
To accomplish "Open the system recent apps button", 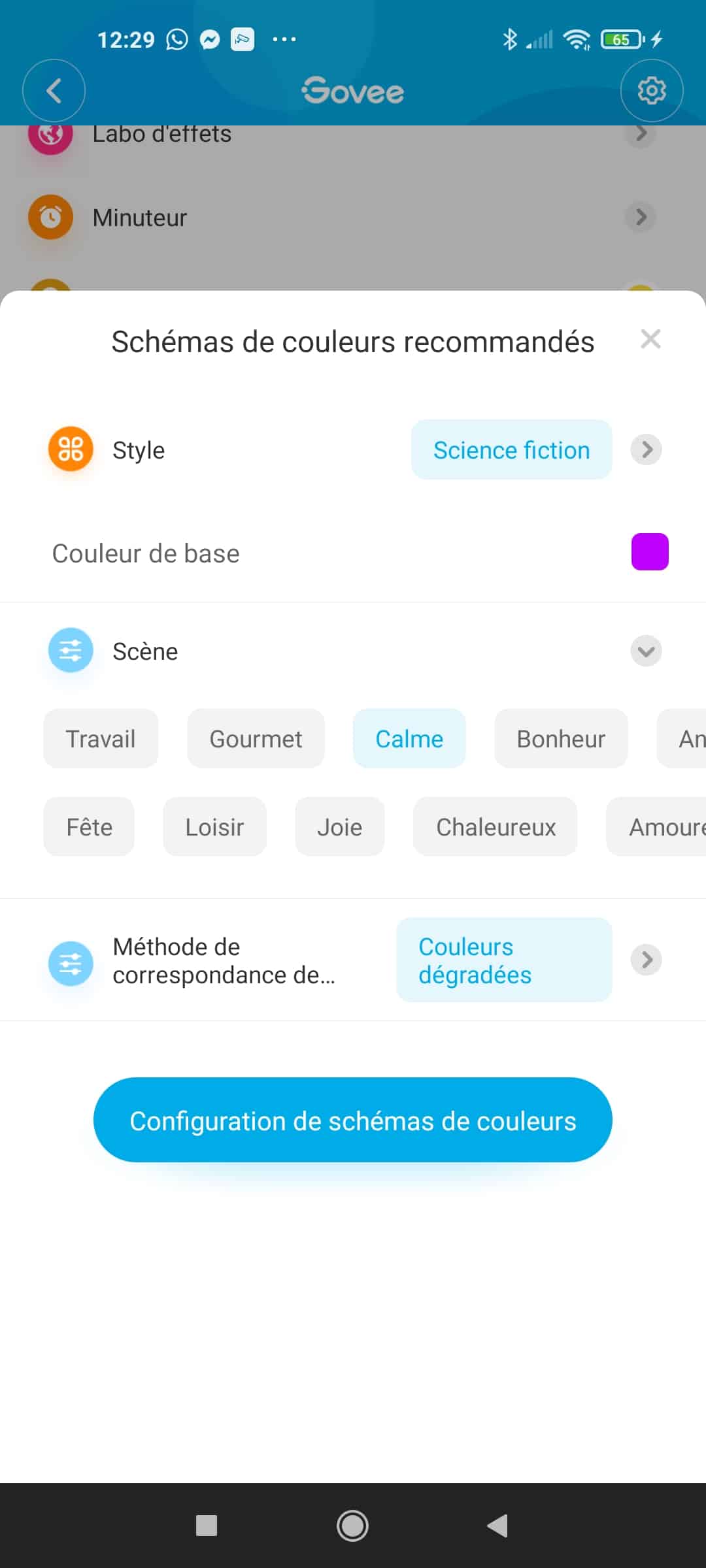I will [x=207, y=1526].
